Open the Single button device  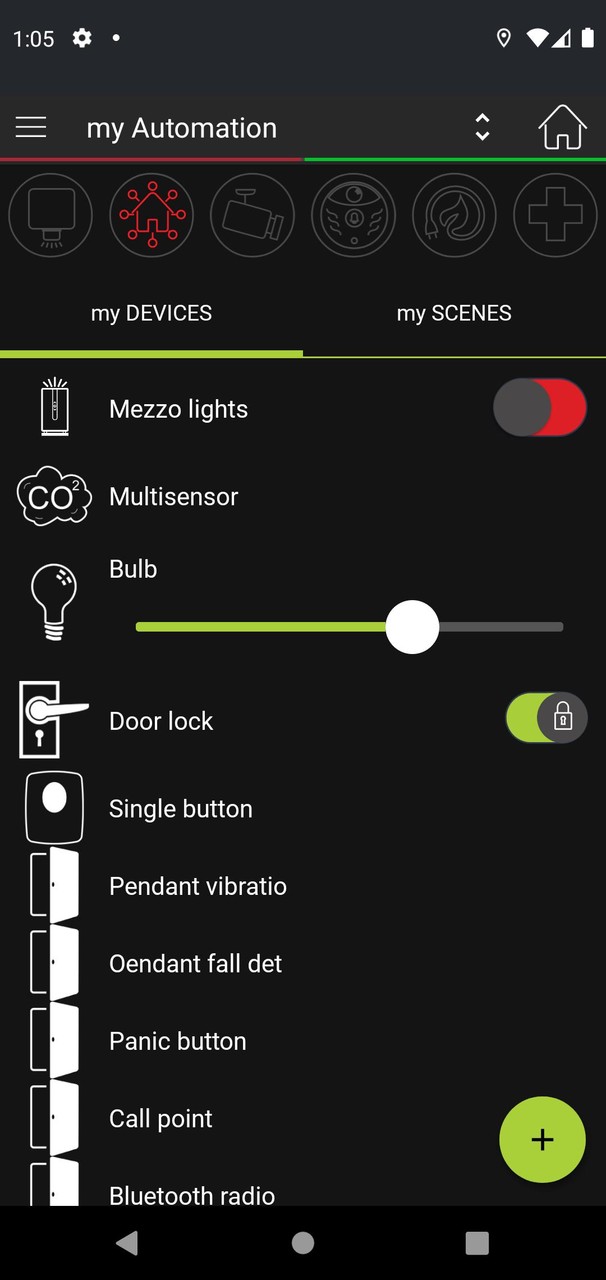181,809
